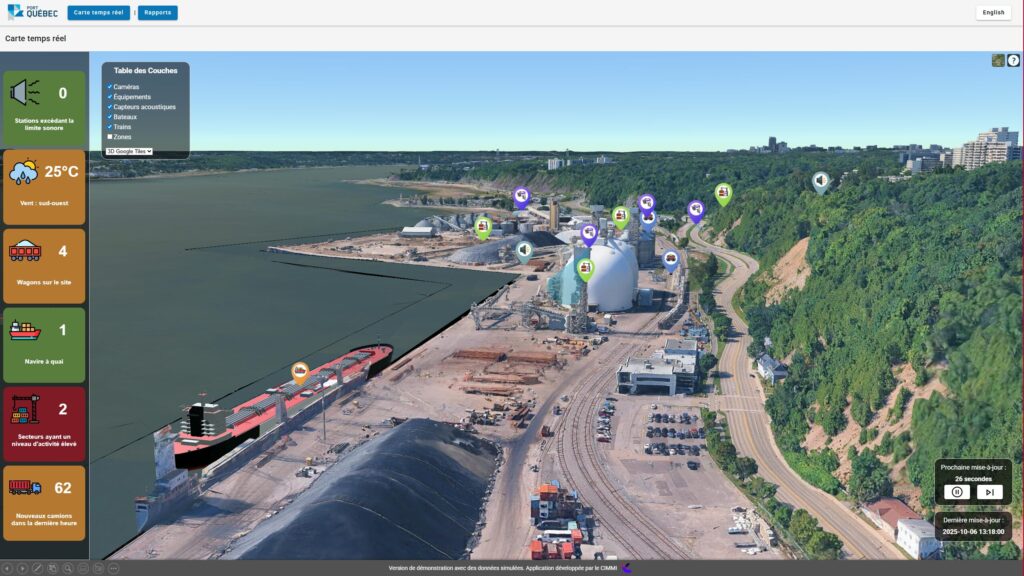Switch to the Rapports tab
The image size is (1024, 576).
point(157,13)
